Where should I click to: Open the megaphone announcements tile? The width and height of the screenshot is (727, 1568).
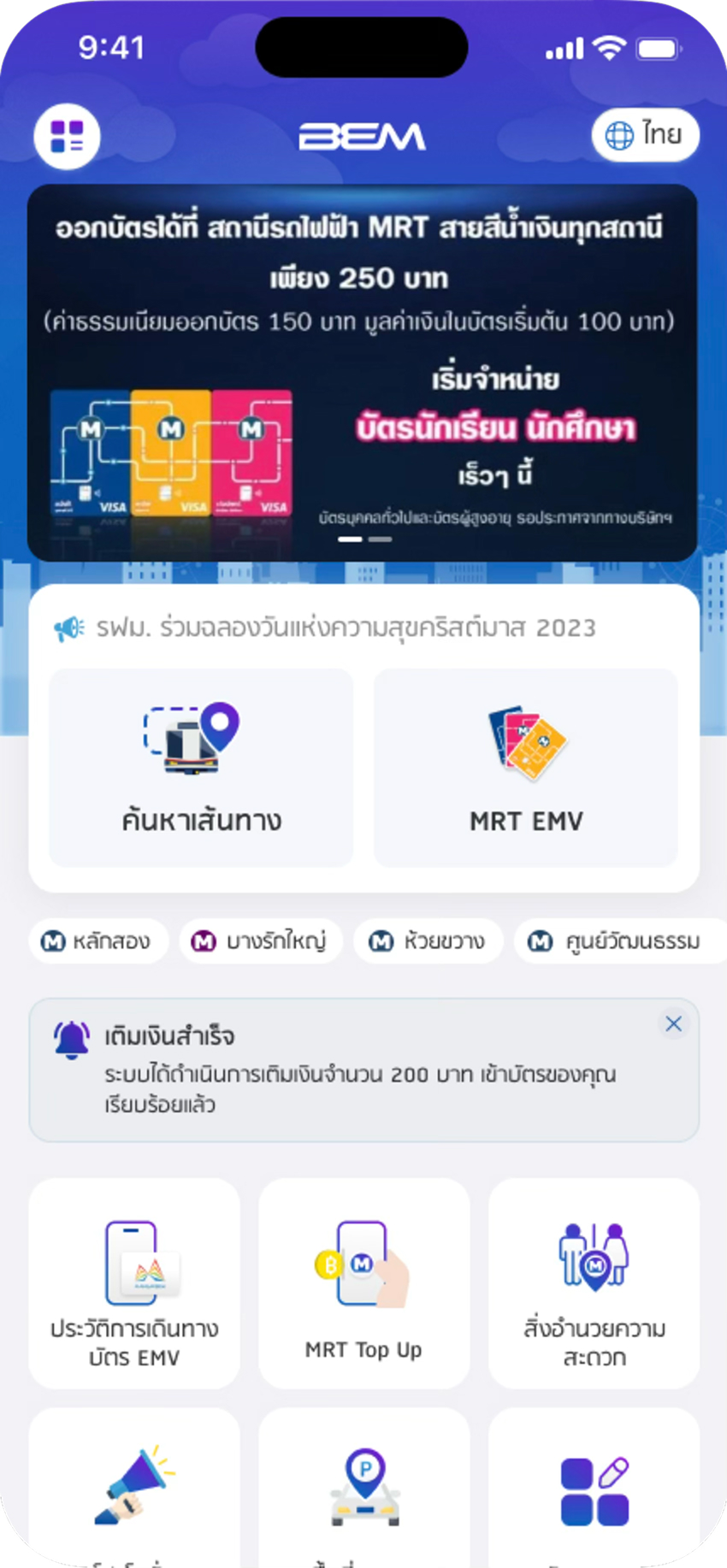(x=134, y=1488)
